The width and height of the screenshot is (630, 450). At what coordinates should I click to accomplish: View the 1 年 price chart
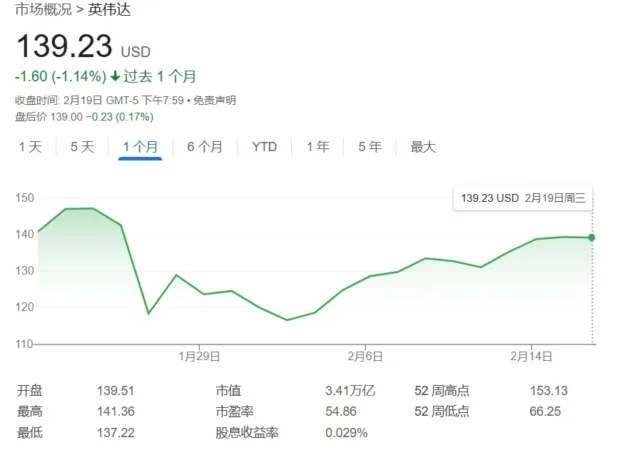click(317, 147)
